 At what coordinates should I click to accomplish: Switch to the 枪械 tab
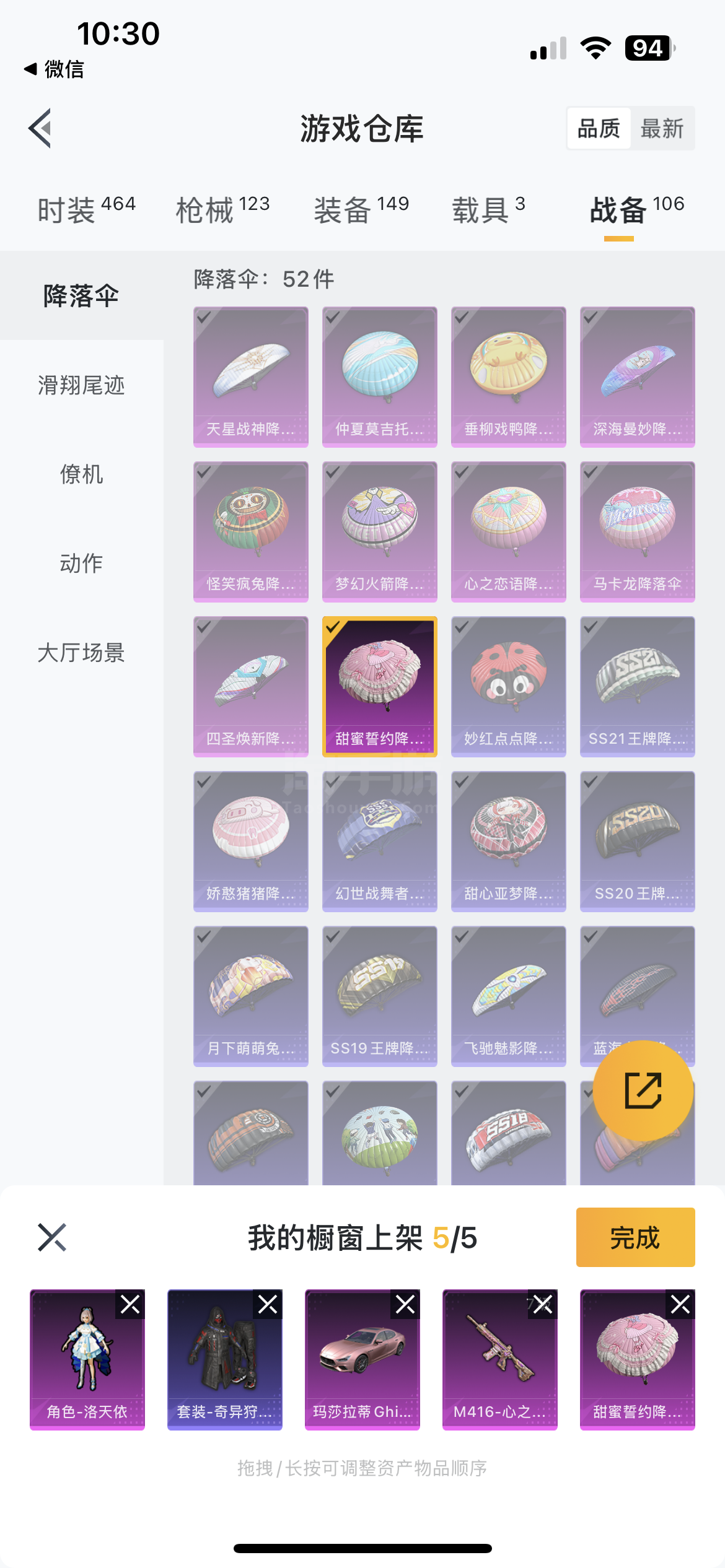(222, 209)
